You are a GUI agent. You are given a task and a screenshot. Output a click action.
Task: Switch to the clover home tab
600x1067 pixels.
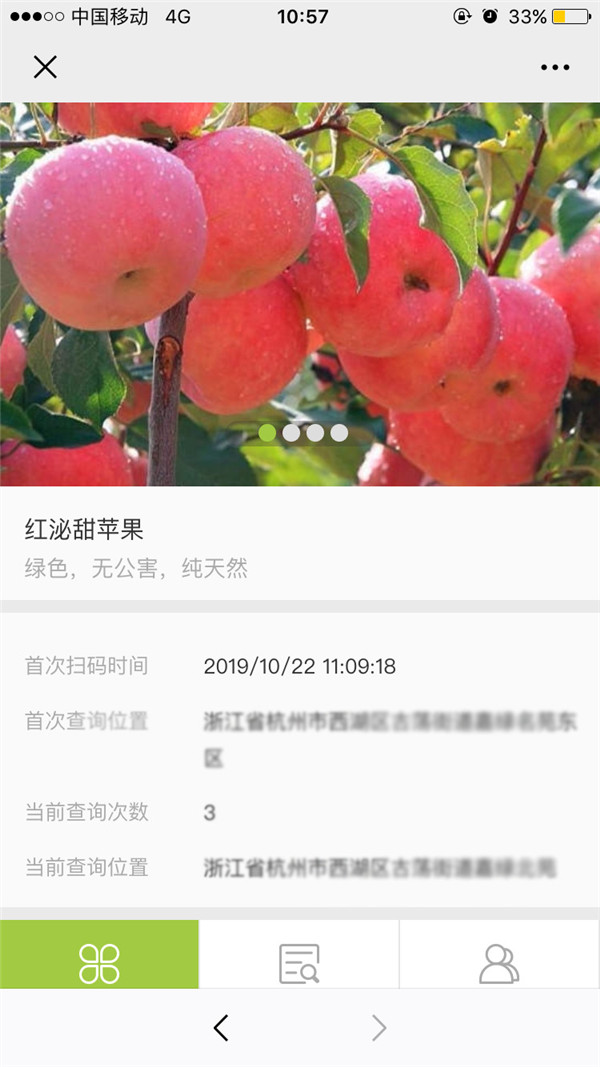coord(99,955)
